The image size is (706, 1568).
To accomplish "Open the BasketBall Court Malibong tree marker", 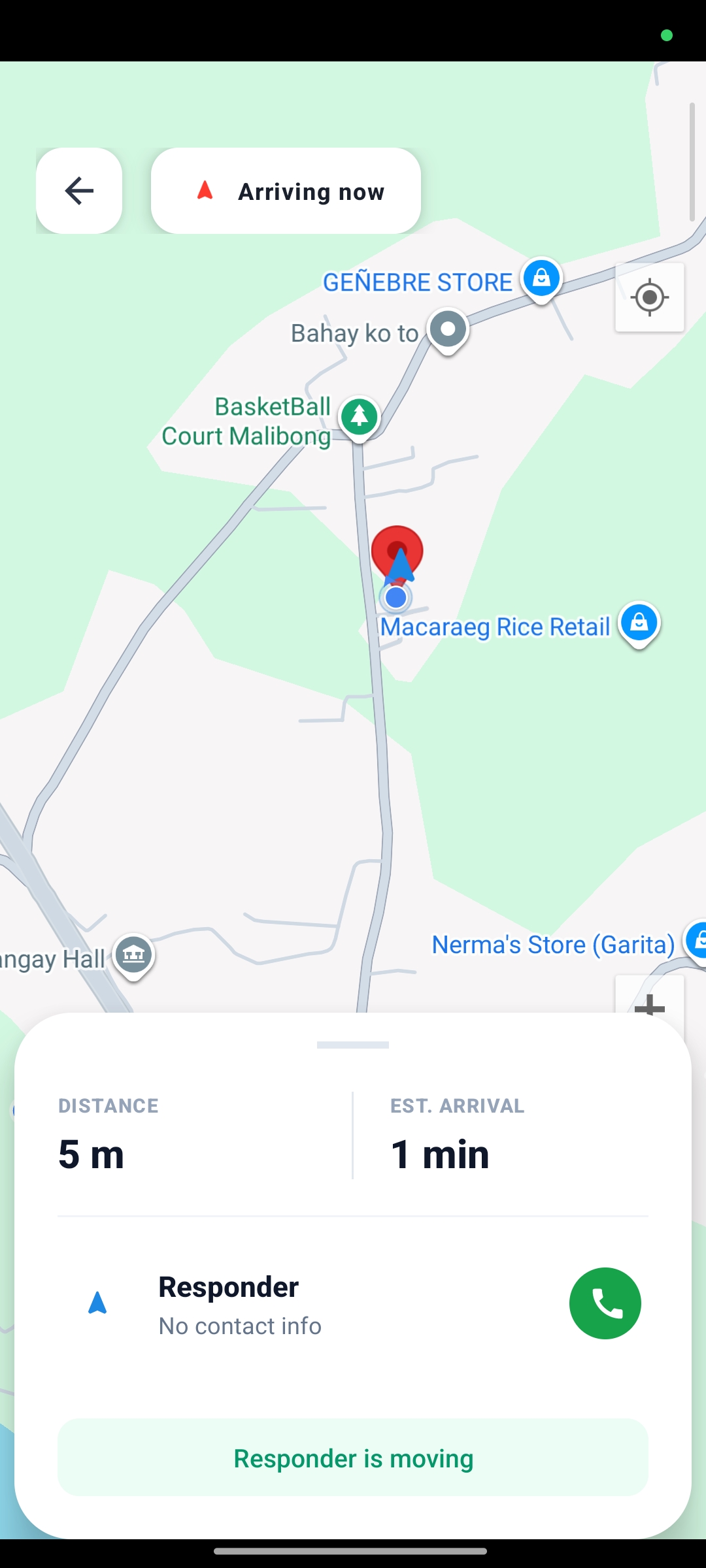I will pyautogui.click(x=359, y=417).
